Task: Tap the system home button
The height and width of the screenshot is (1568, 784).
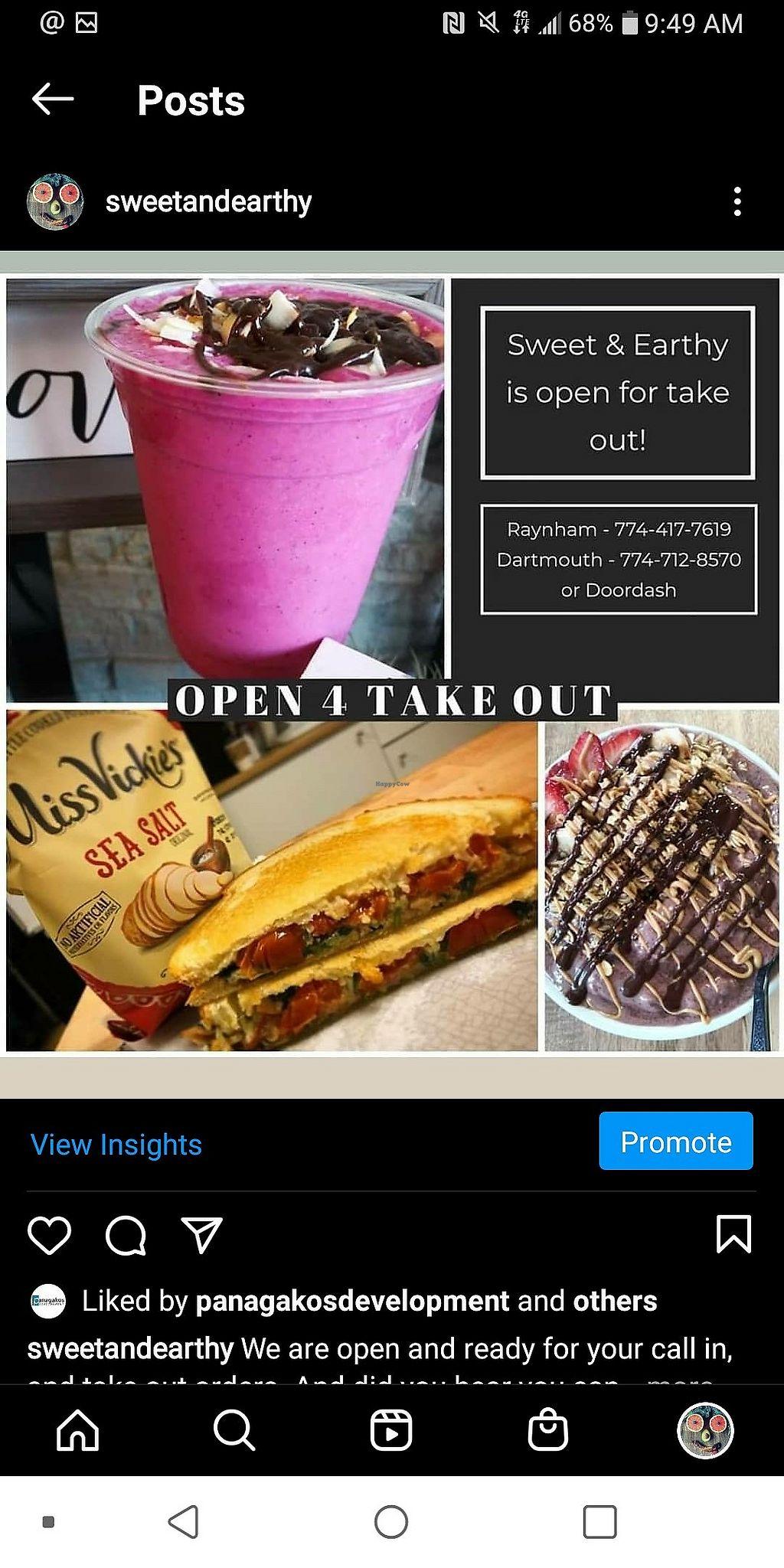Action: (391, 1521)
